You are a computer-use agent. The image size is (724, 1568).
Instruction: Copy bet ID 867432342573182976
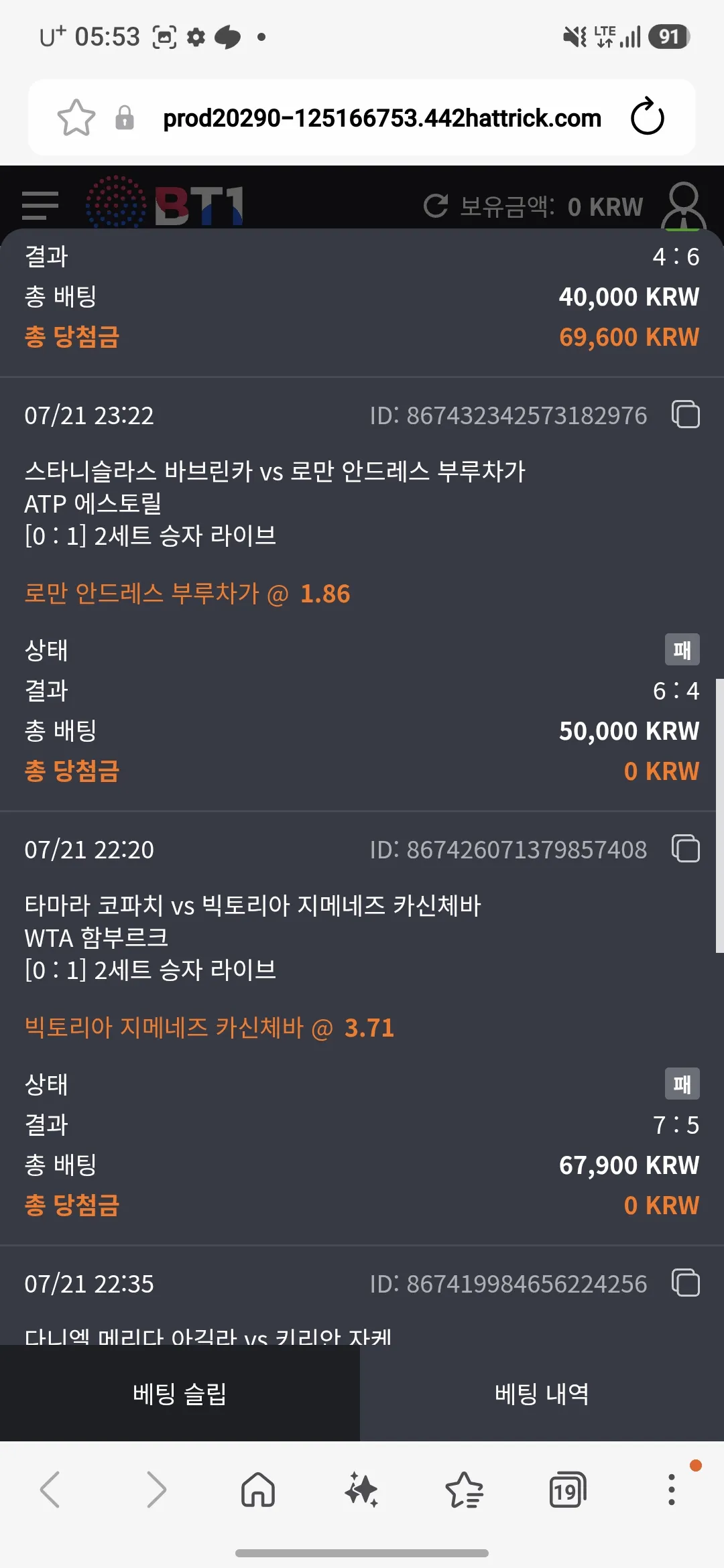tap(686, 415)
